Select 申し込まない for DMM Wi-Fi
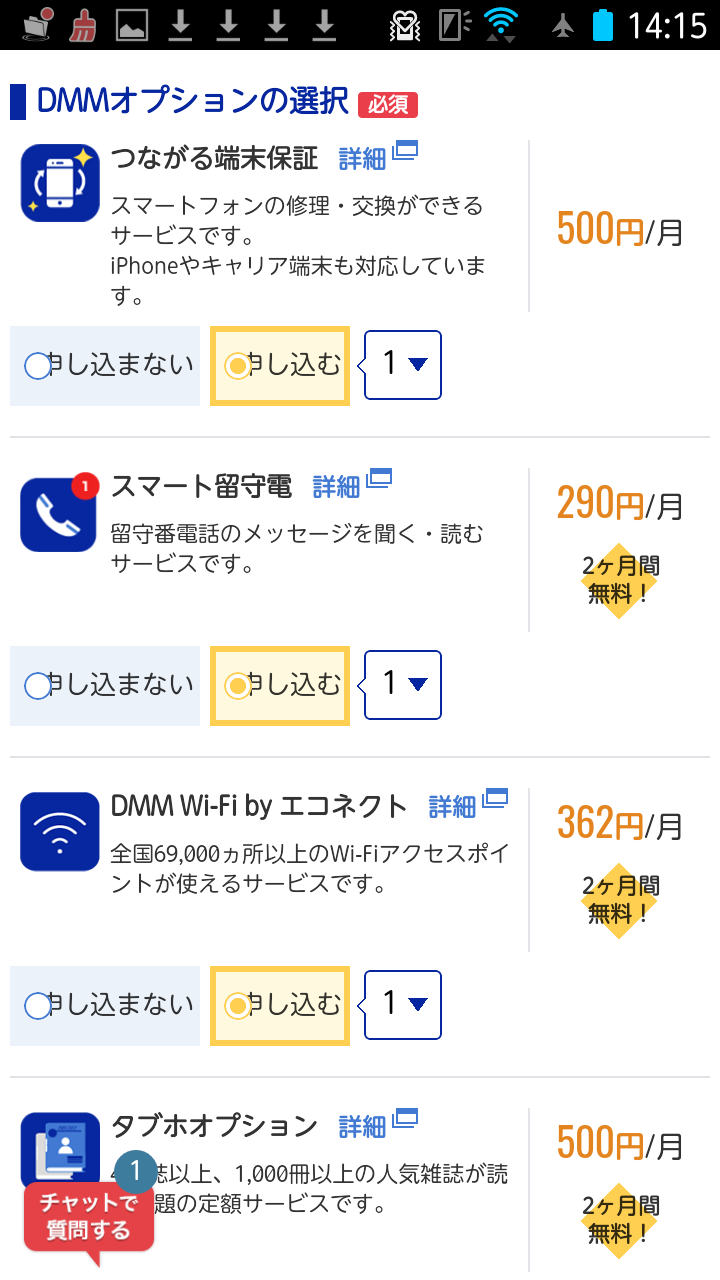 point(105,1006)
